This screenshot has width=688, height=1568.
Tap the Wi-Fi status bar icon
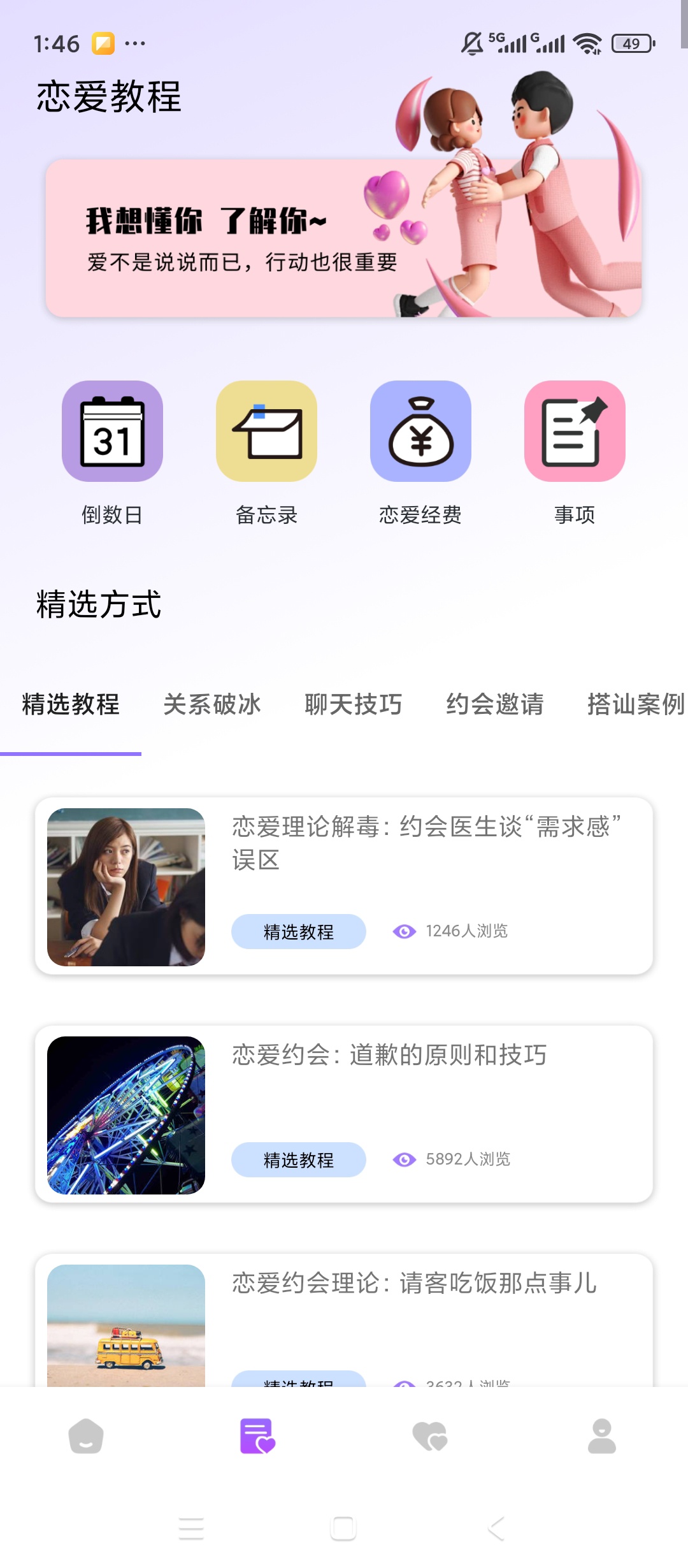587,41
